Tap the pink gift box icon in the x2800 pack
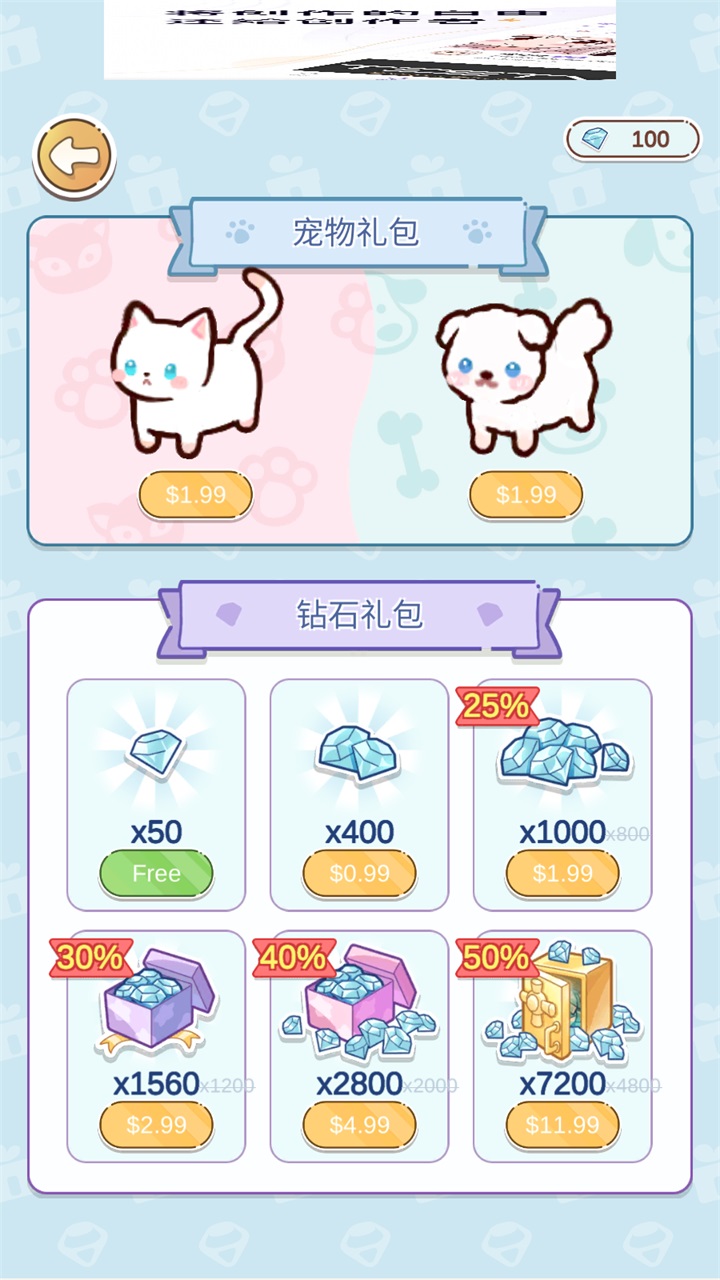The image size is (720, 1280). point(358,1005)
